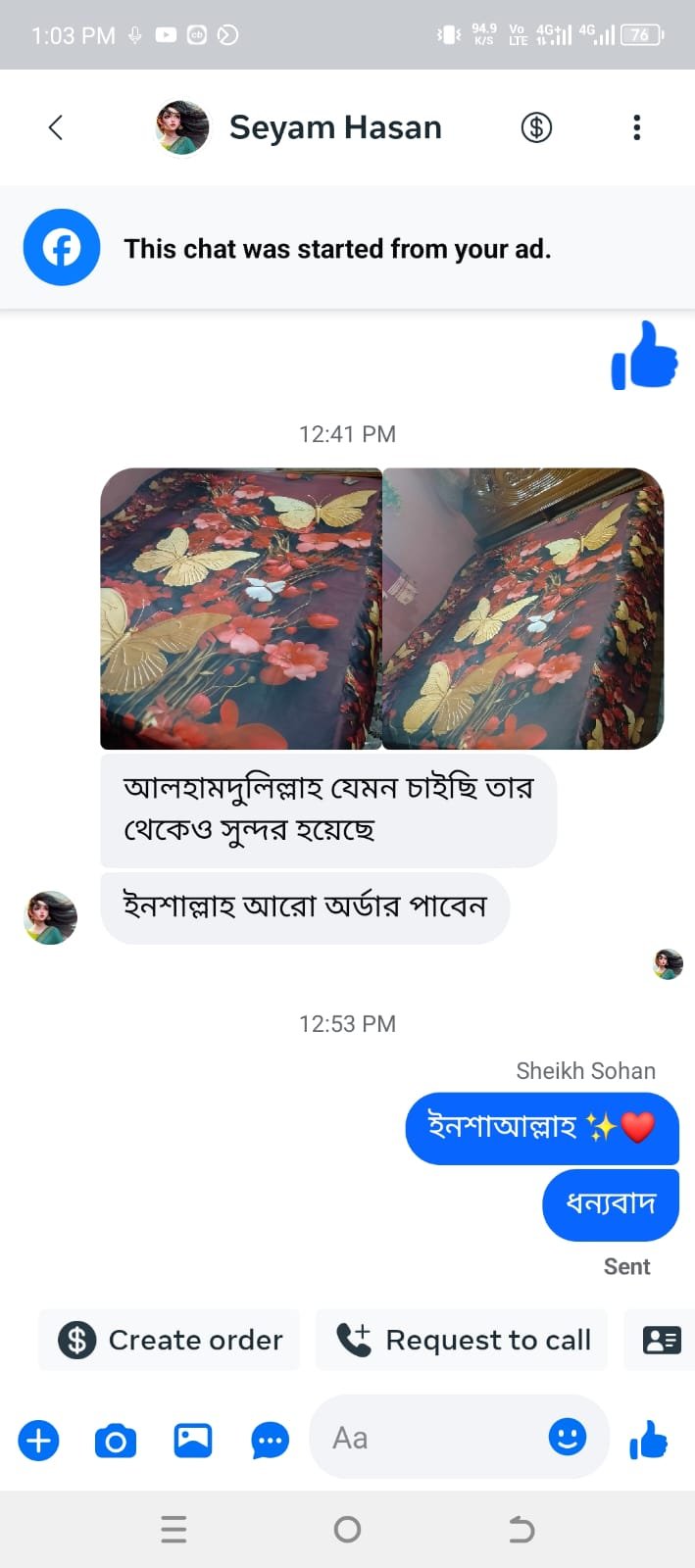View the second bedsheet photo
The height and width of the screenshot is (1568, 695).
point(522,609)
